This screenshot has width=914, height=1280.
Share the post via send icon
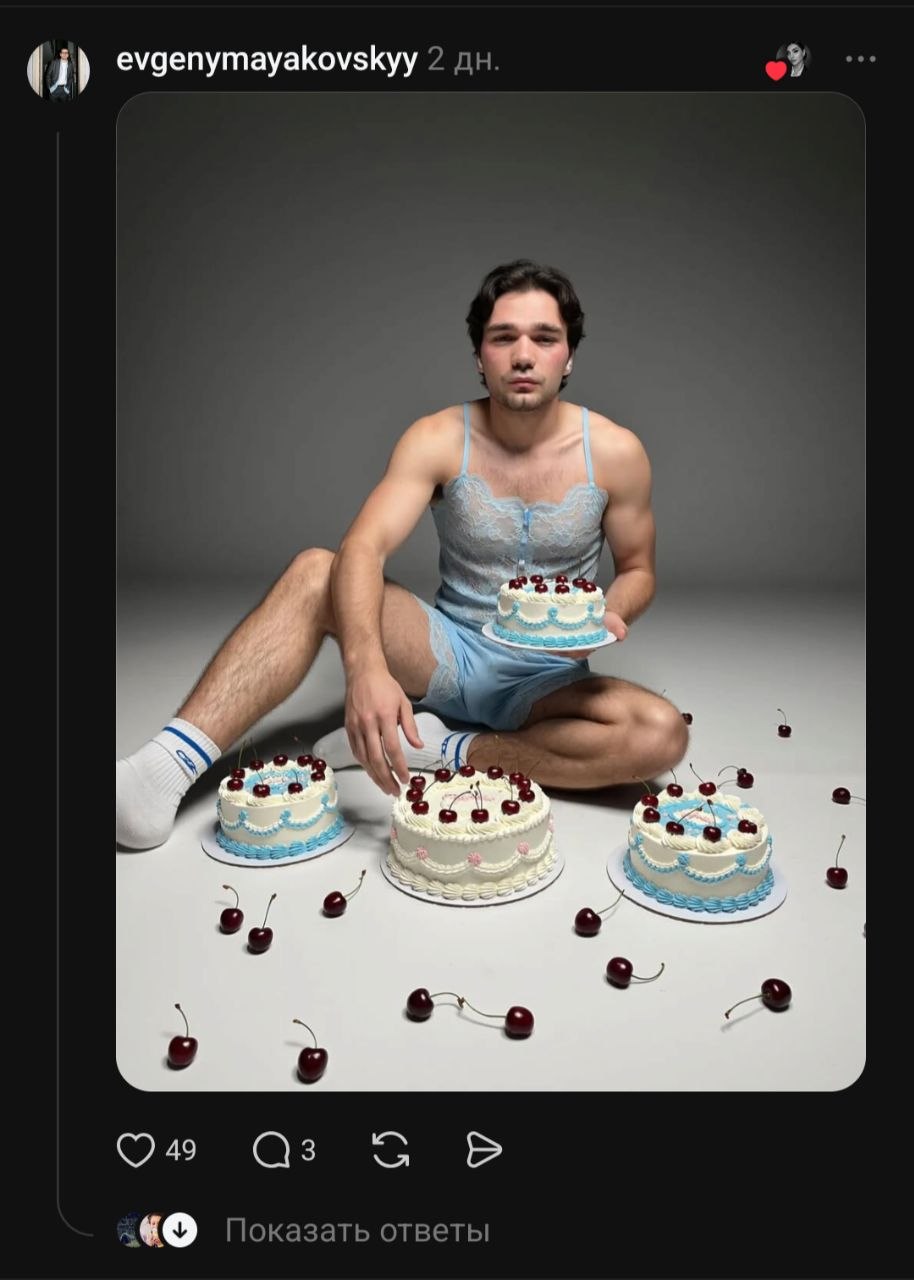tap(483, 1150)
